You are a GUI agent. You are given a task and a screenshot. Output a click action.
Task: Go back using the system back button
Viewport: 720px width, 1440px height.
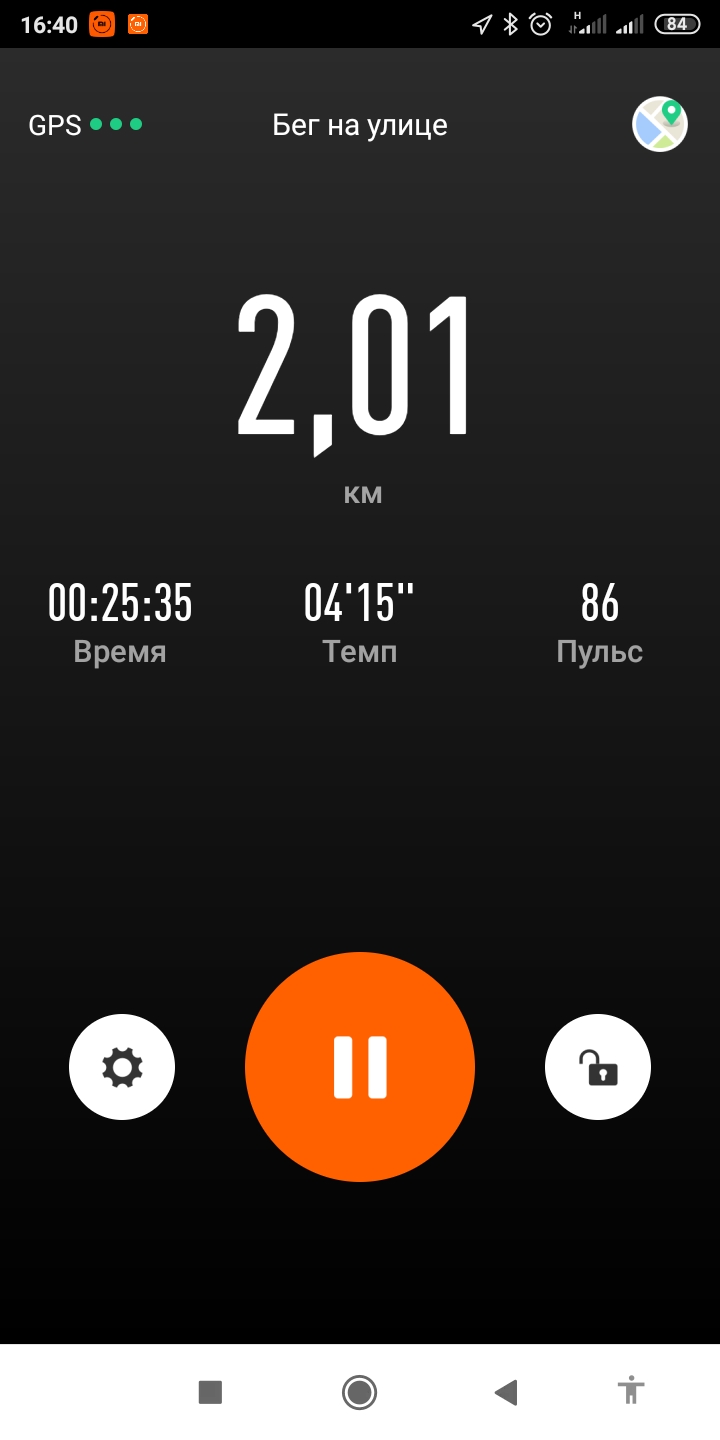(x=506, y=1392)
